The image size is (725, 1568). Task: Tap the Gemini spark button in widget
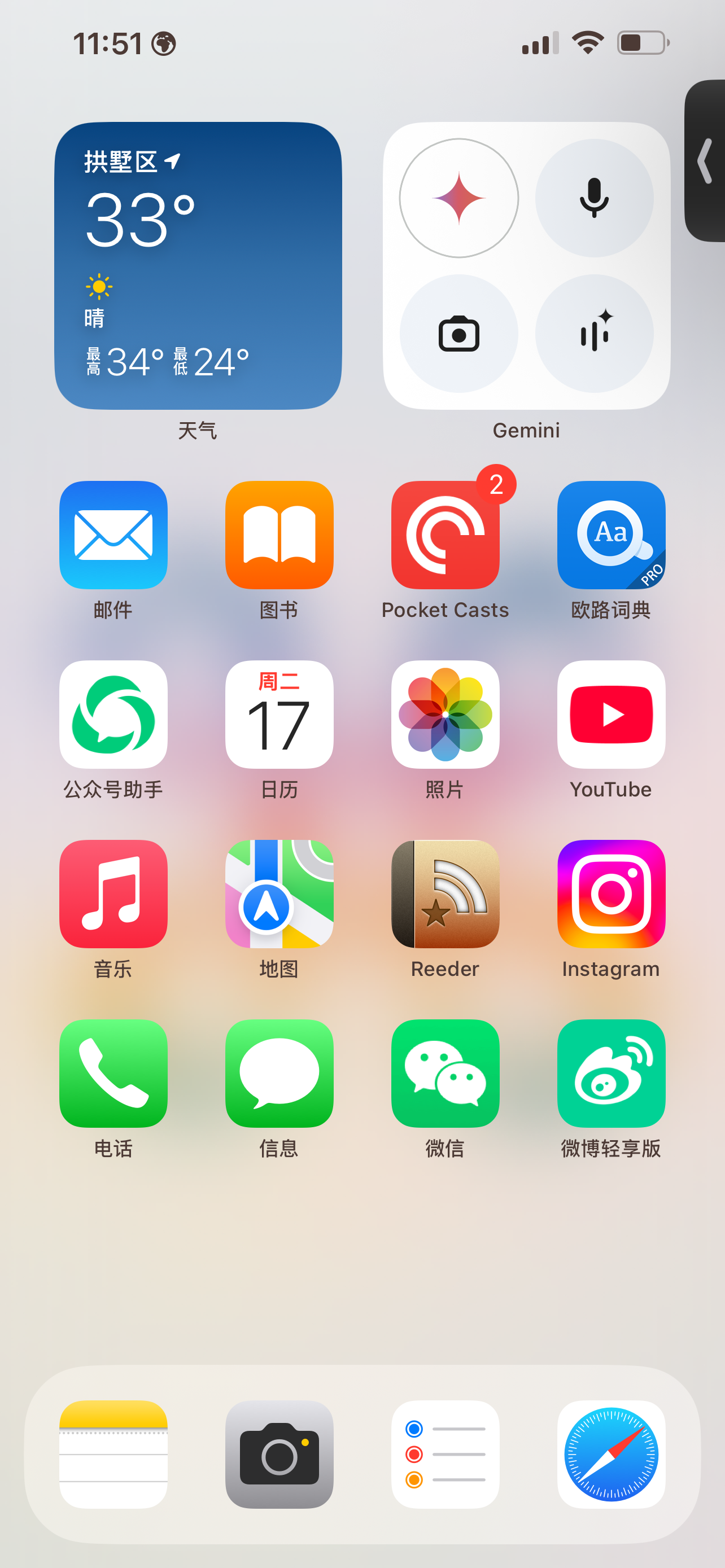[x=458, y=198]
